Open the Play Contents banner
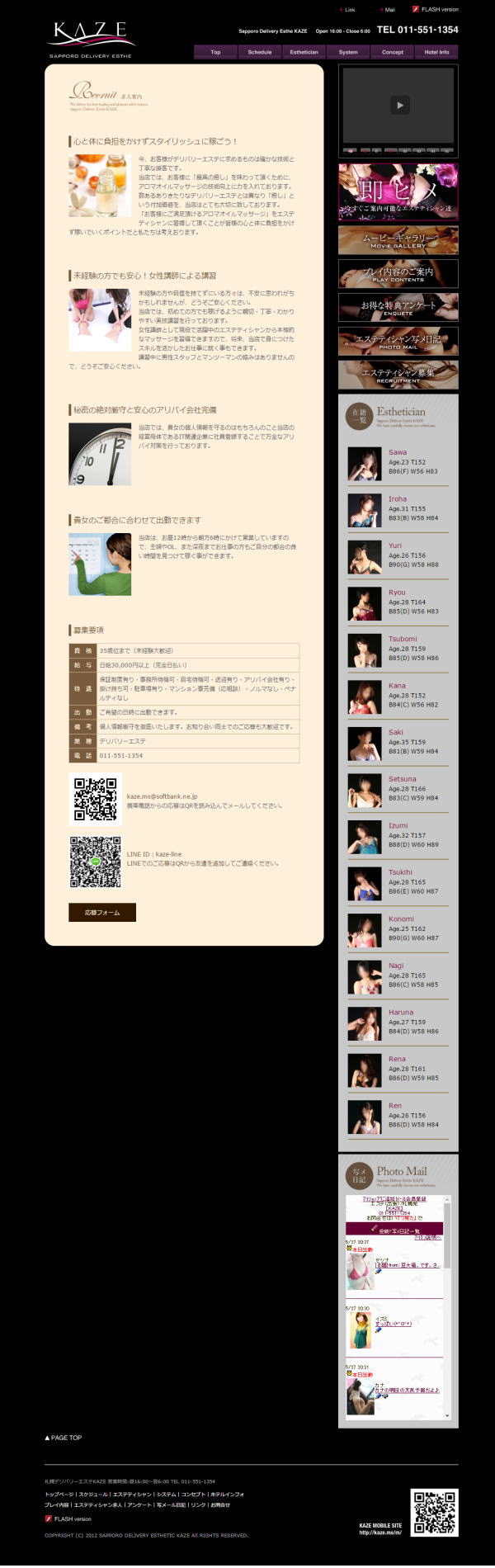This screenshot has width=495, height=1568. tap(398, 274)
